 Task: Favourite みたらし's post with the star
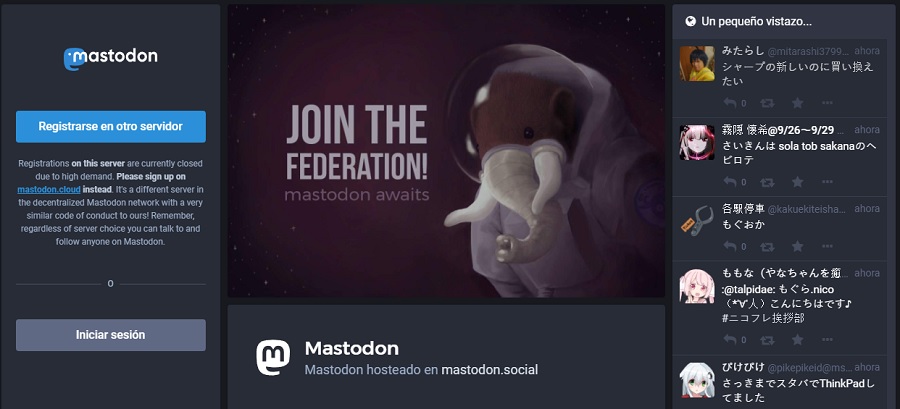tap(797, 102)
